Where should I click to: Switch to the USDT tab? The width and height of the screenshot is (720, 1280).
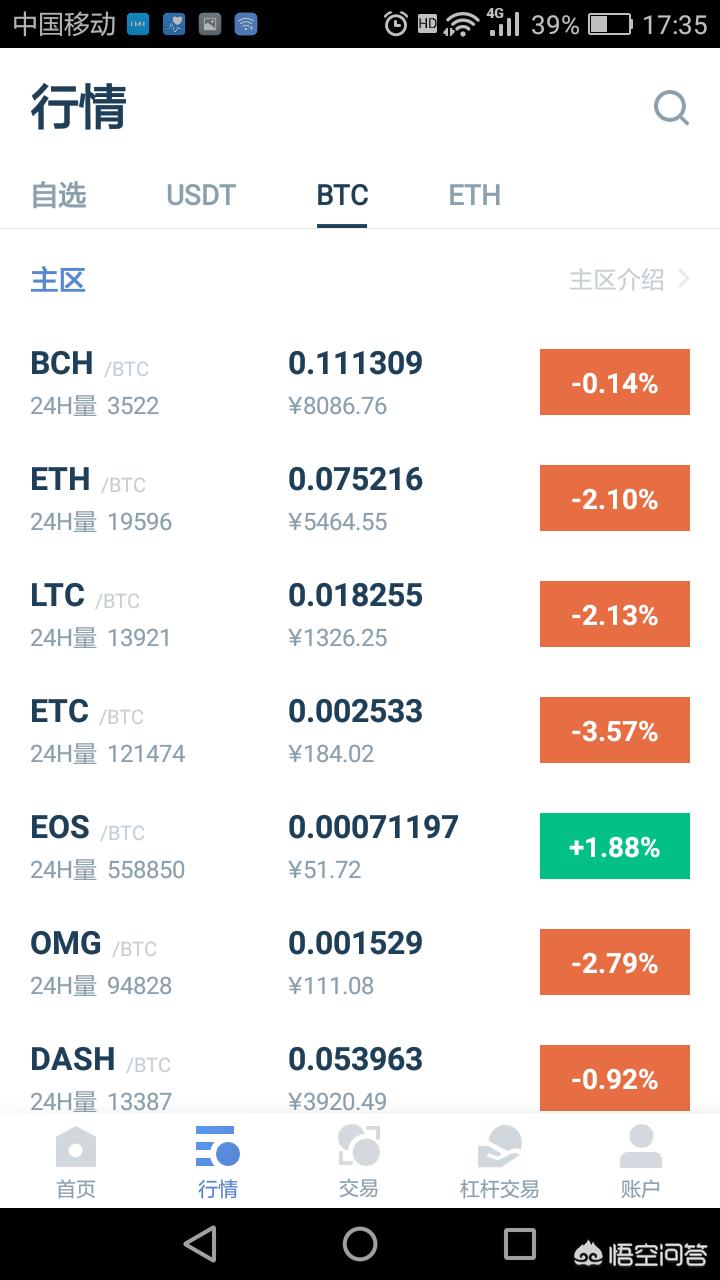point(200,195)
